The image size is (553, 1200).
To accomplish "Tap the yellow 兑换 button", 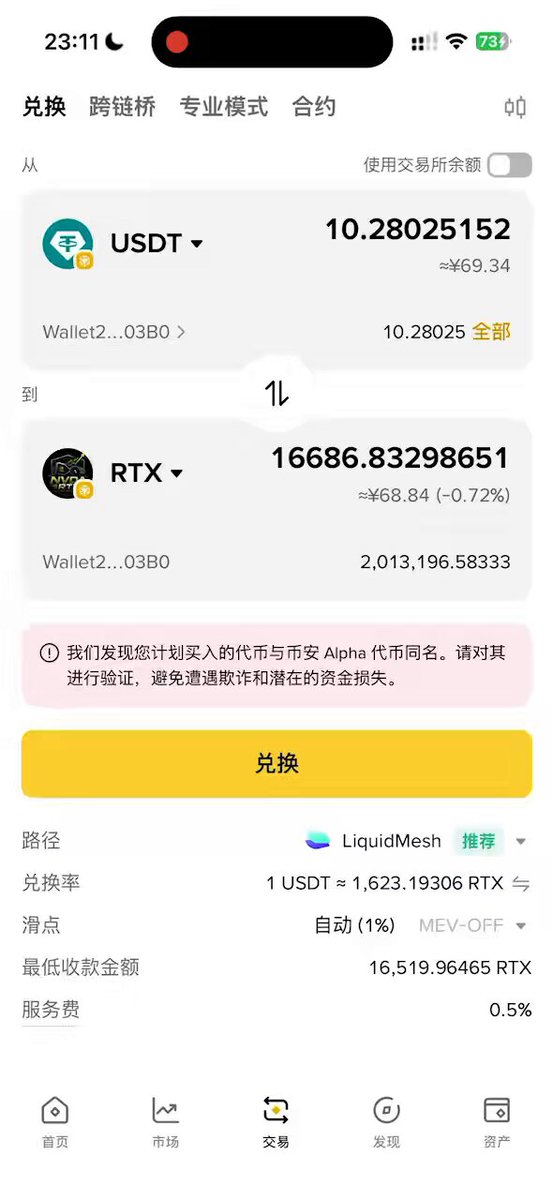I will 277,763.
